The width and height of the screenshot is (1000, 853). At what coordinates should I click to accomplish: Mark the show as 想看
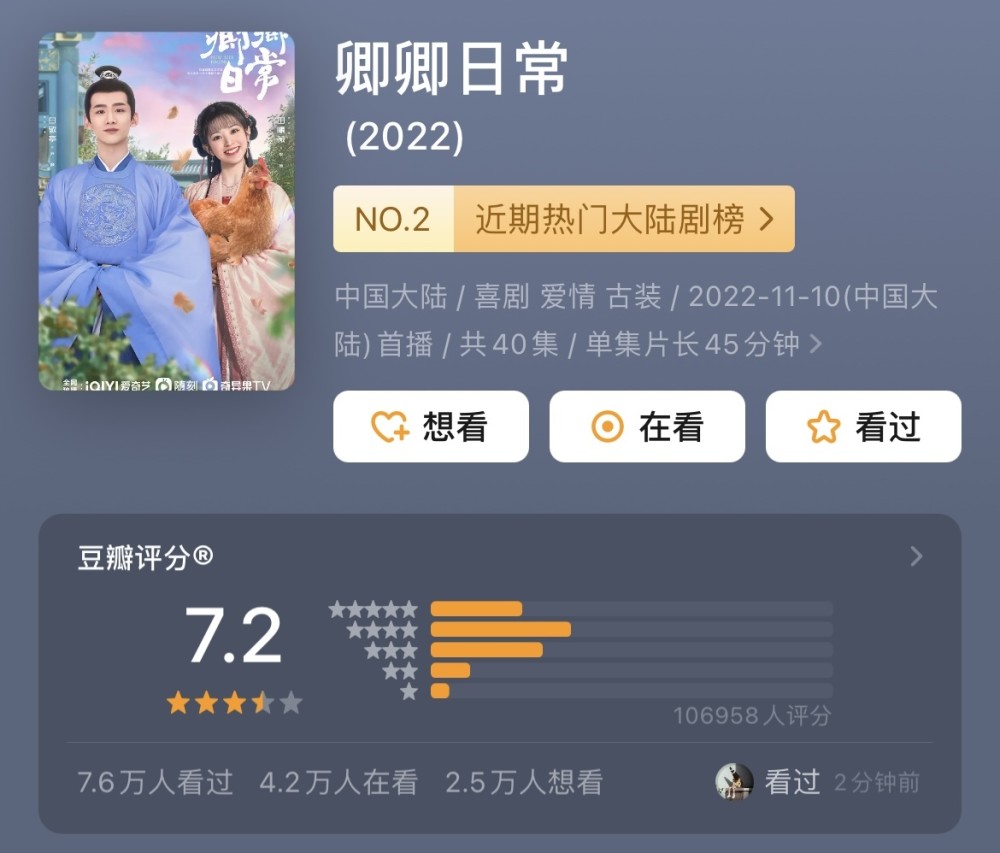coord(430,427)
